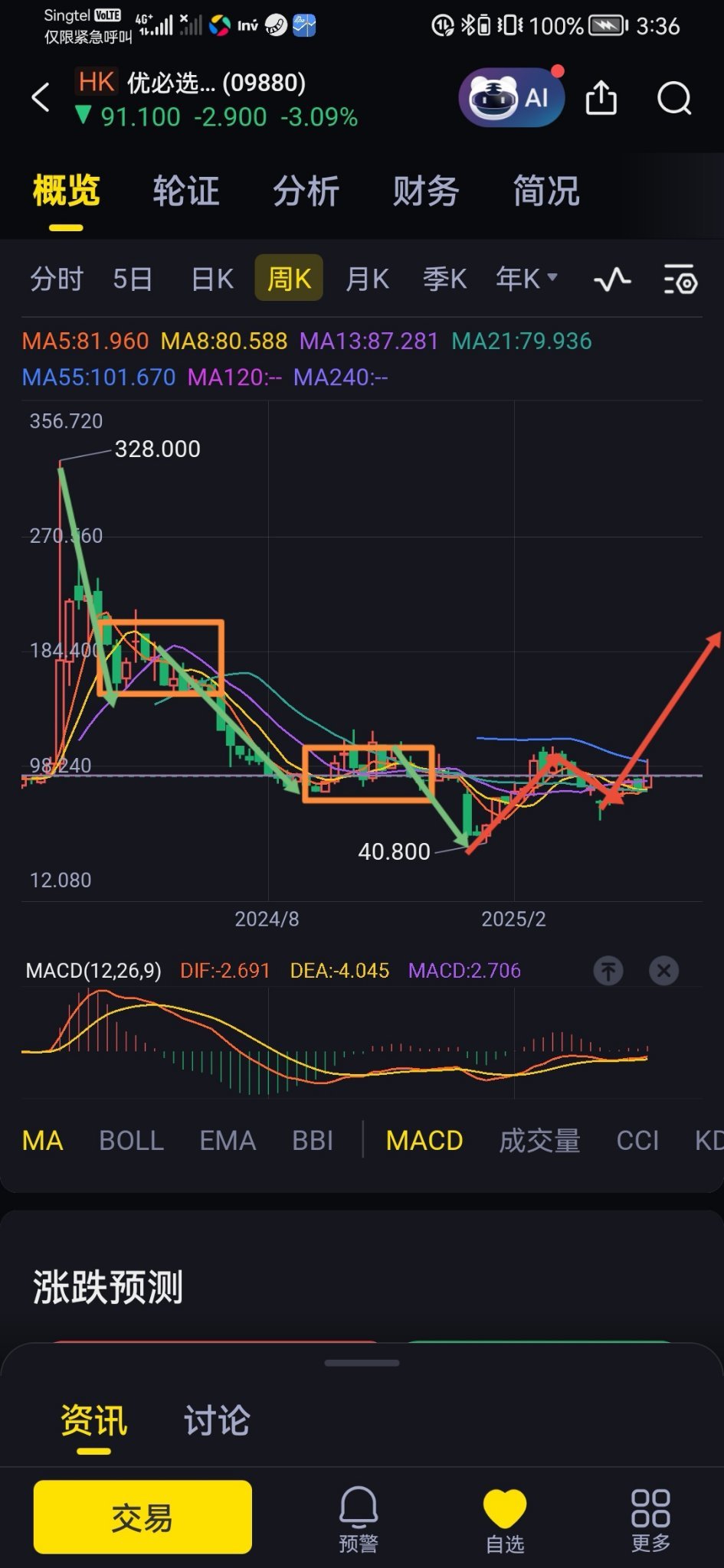
Task: Choose the BOLL indicator
Action: coord(131,1140)
